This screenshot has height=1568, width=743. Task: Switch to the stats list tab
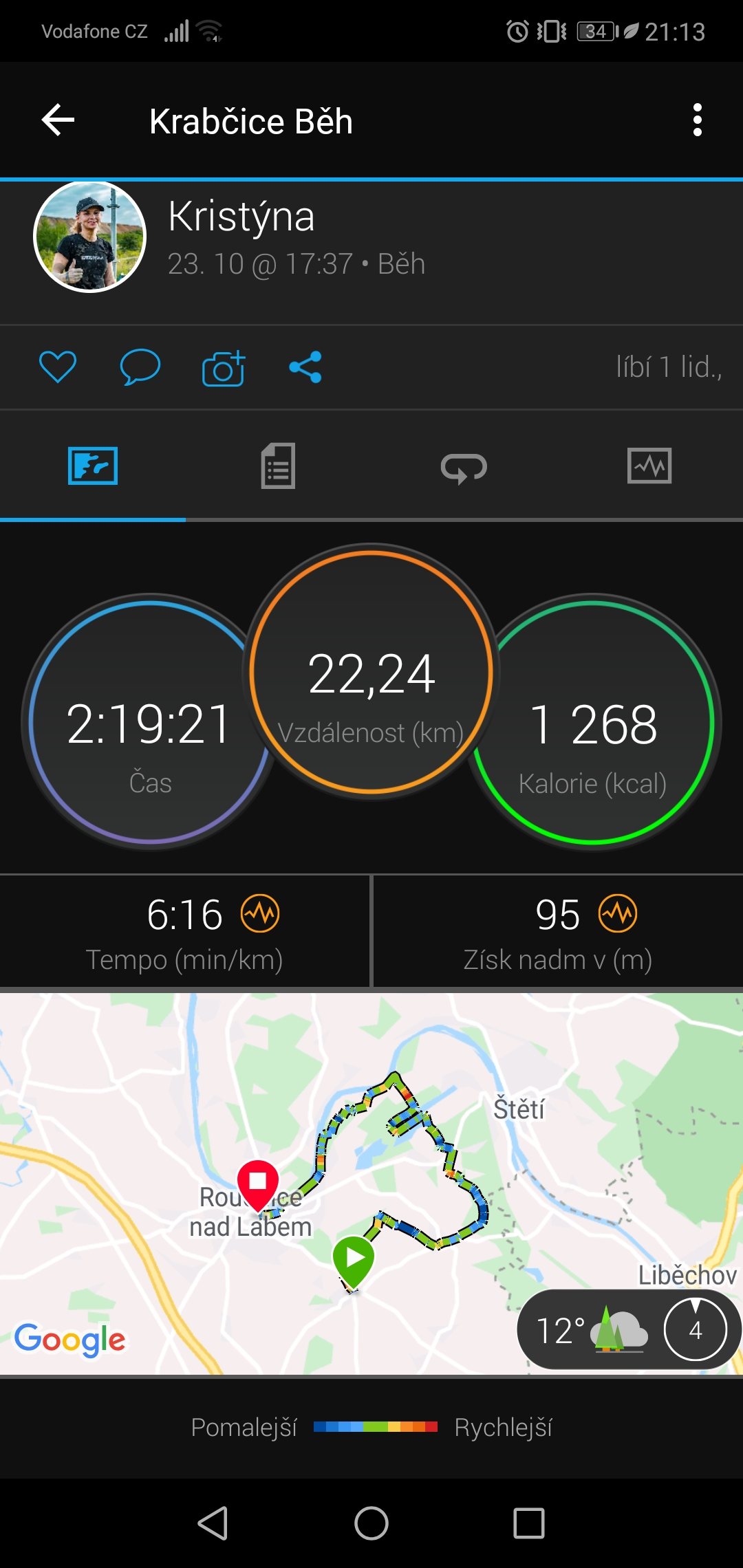(x=279, y=466)
